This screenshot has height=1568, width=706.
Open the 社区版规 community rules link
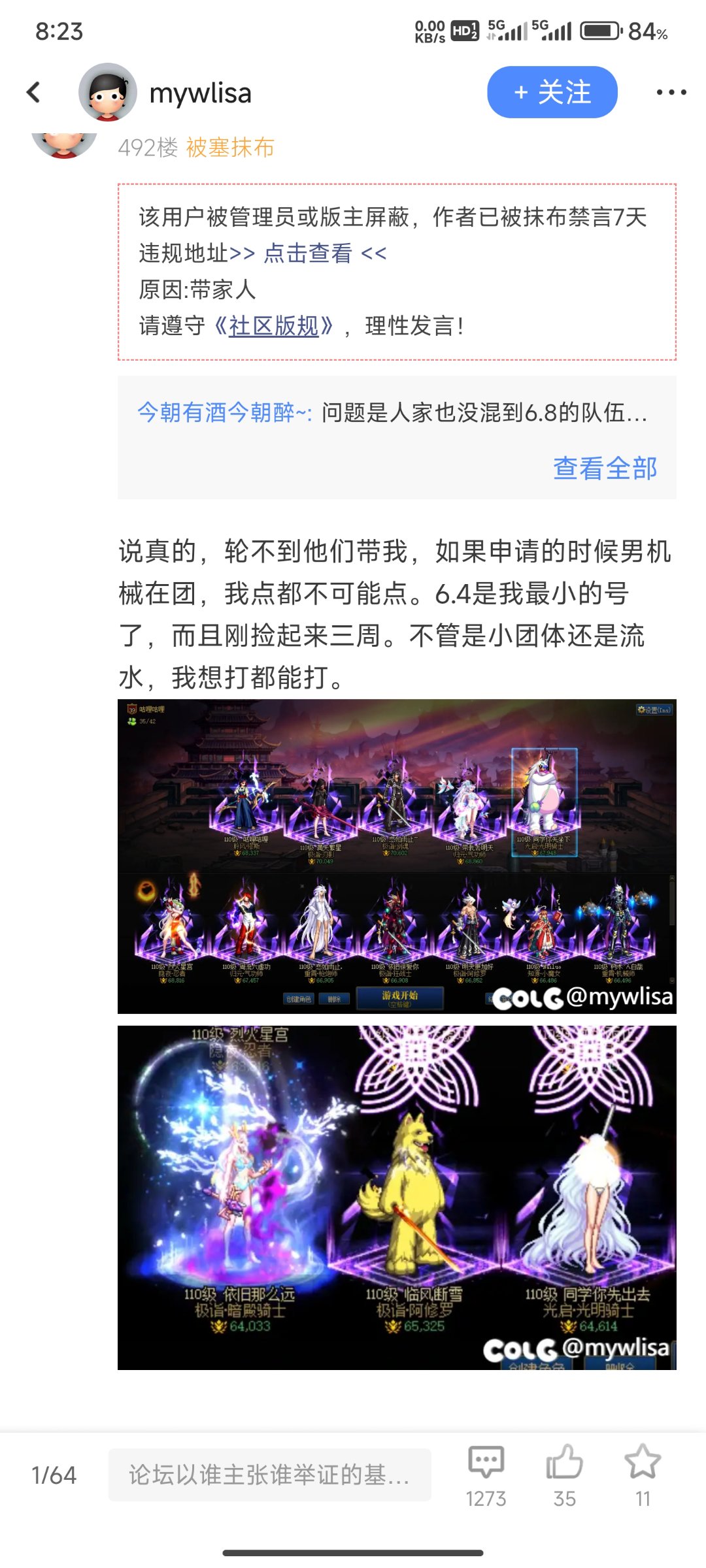[x=274, y=325]
